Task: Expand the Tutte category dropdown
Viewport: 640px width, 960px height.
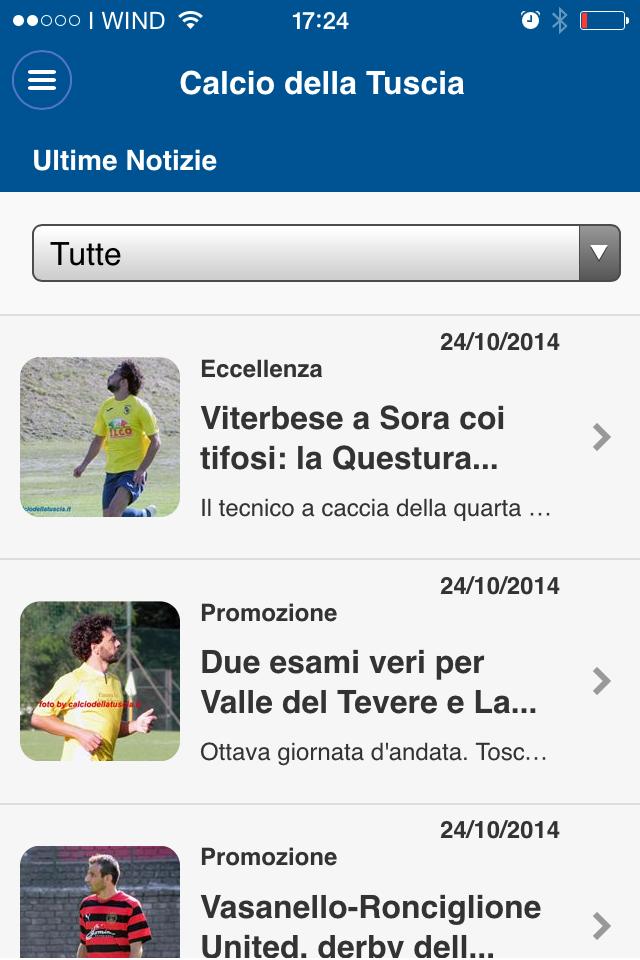Action: point(326,253)
